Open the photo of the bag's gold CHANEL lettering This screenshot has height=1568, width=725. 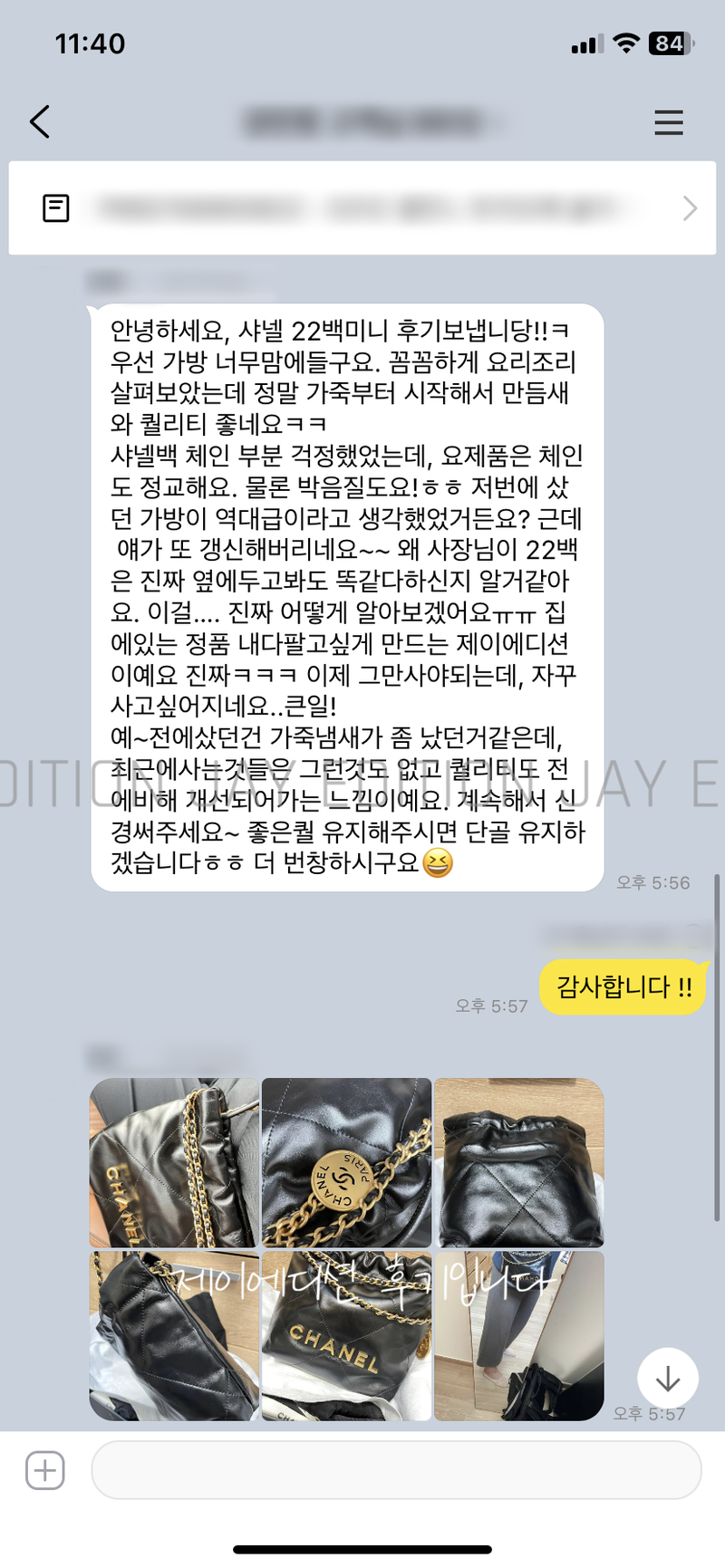346,1335
